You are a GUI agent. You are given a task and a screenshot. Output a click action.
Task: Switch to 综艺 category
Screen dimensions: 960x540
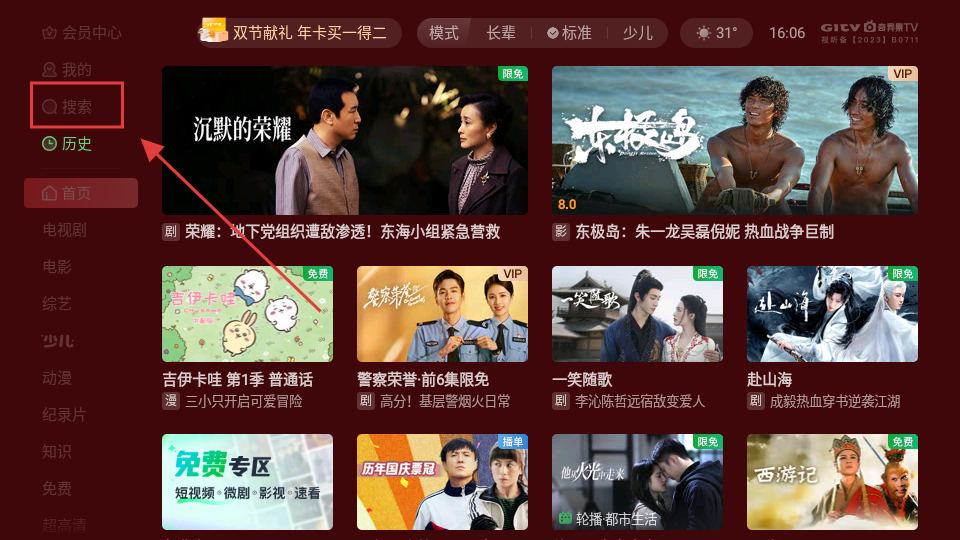[x=58, y=304]
